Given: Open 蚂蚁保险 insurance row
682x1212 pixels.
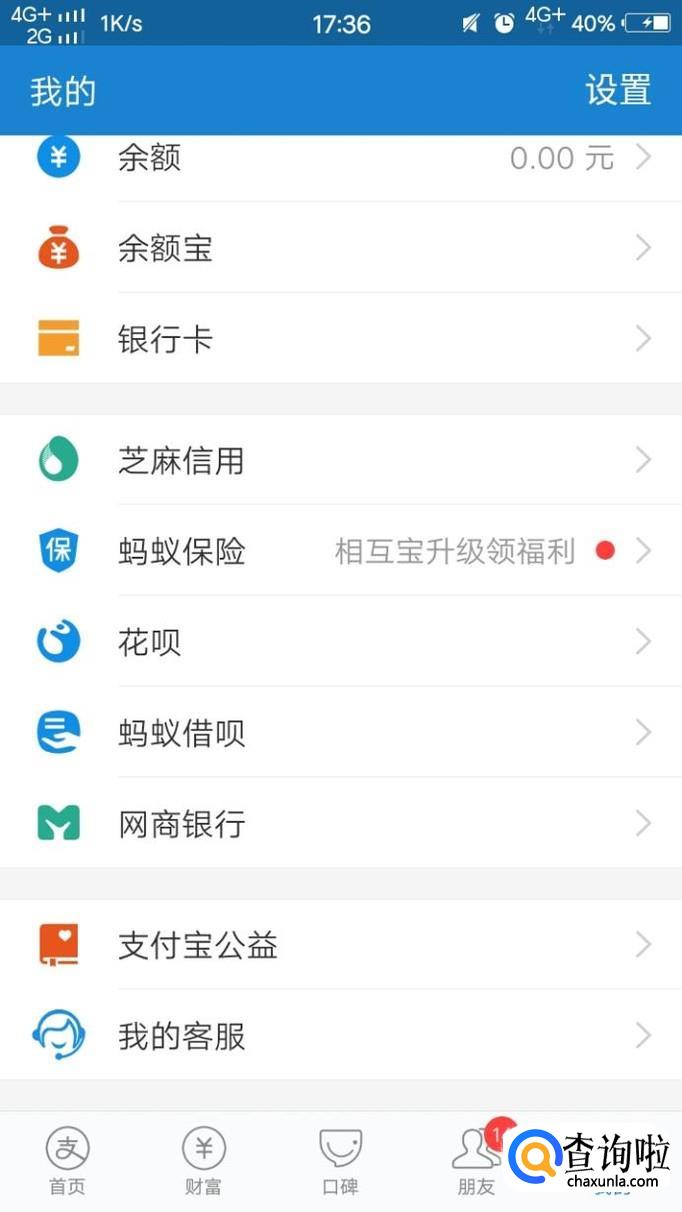Looking at the screenshot, I should (x=340, y=551).
